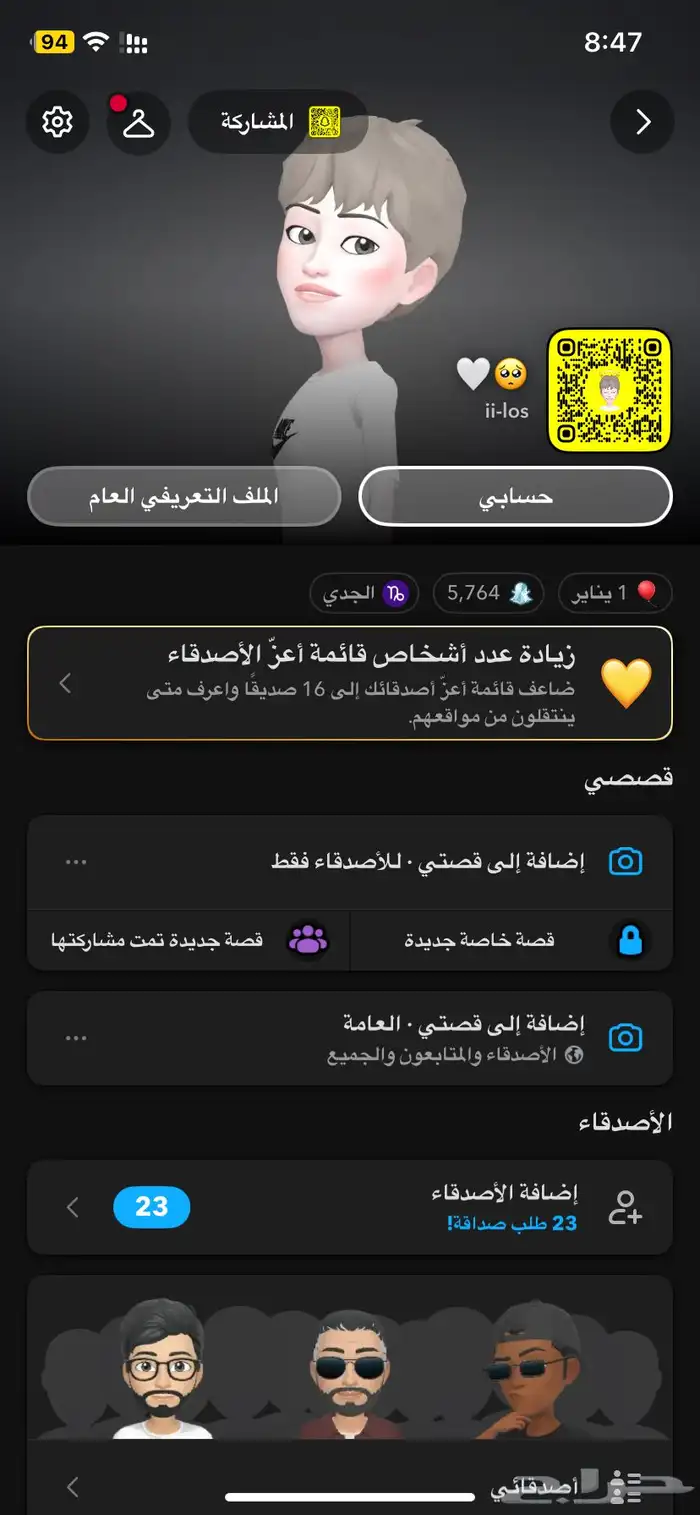700x1515 pixels.
Task: Open زيادة عدد أشخاص قائمة أعز الأصدقاء banner
Action: pos(350,683)
